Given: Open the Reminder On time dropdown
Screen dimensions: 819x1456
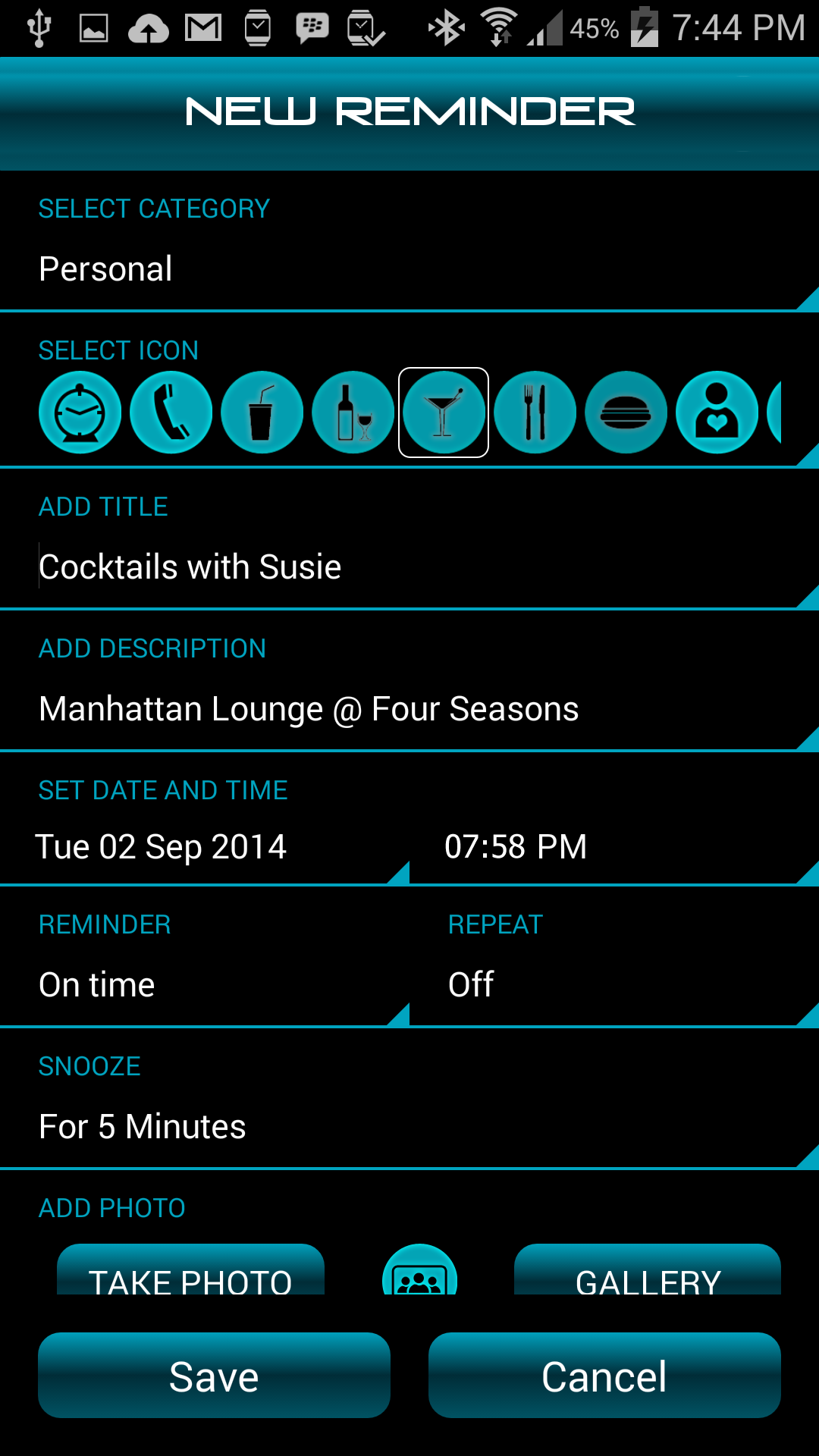Looking at the screenshot, I should click(205, 985).
